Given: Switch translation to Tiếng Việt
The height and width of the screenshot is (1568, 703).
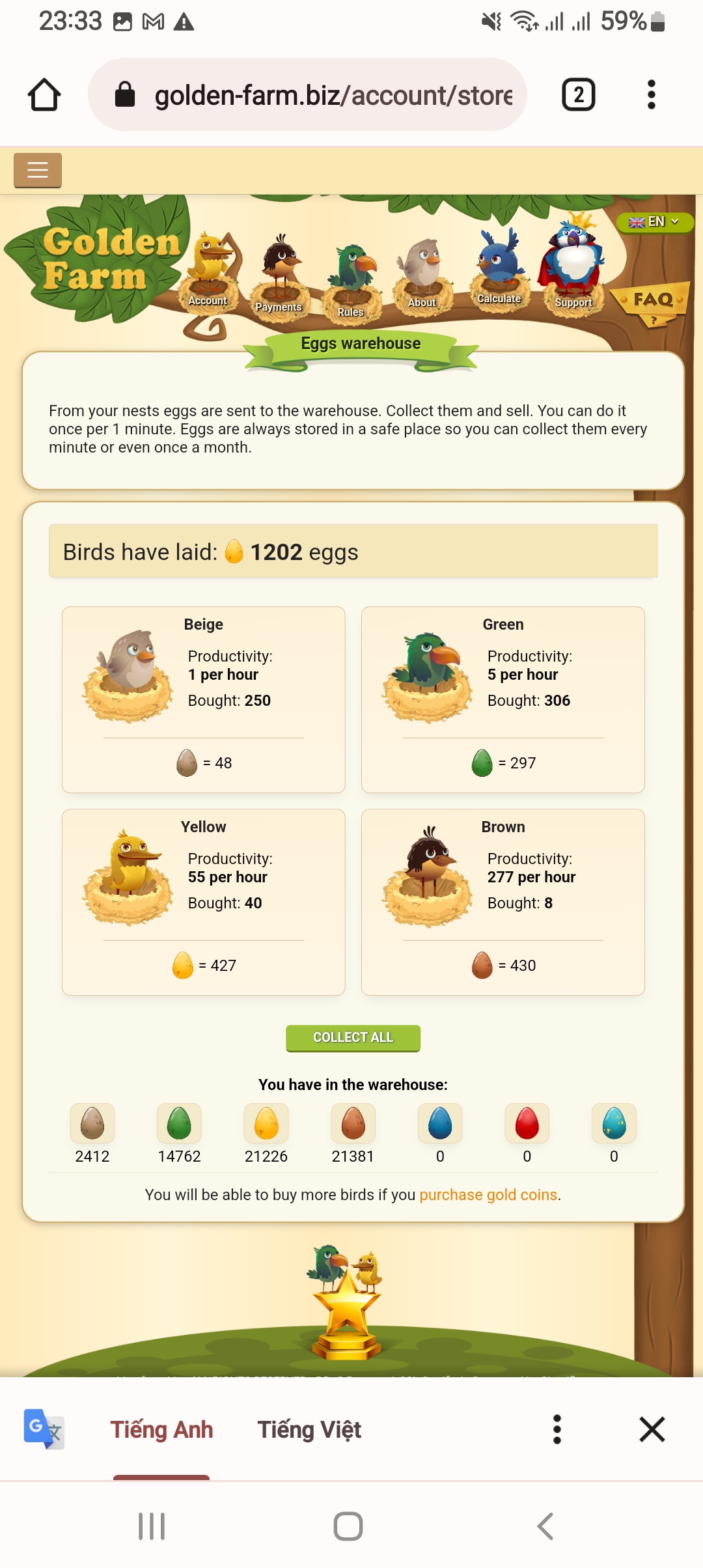Looking at the screenshot, I should [x=309, y=1430].
